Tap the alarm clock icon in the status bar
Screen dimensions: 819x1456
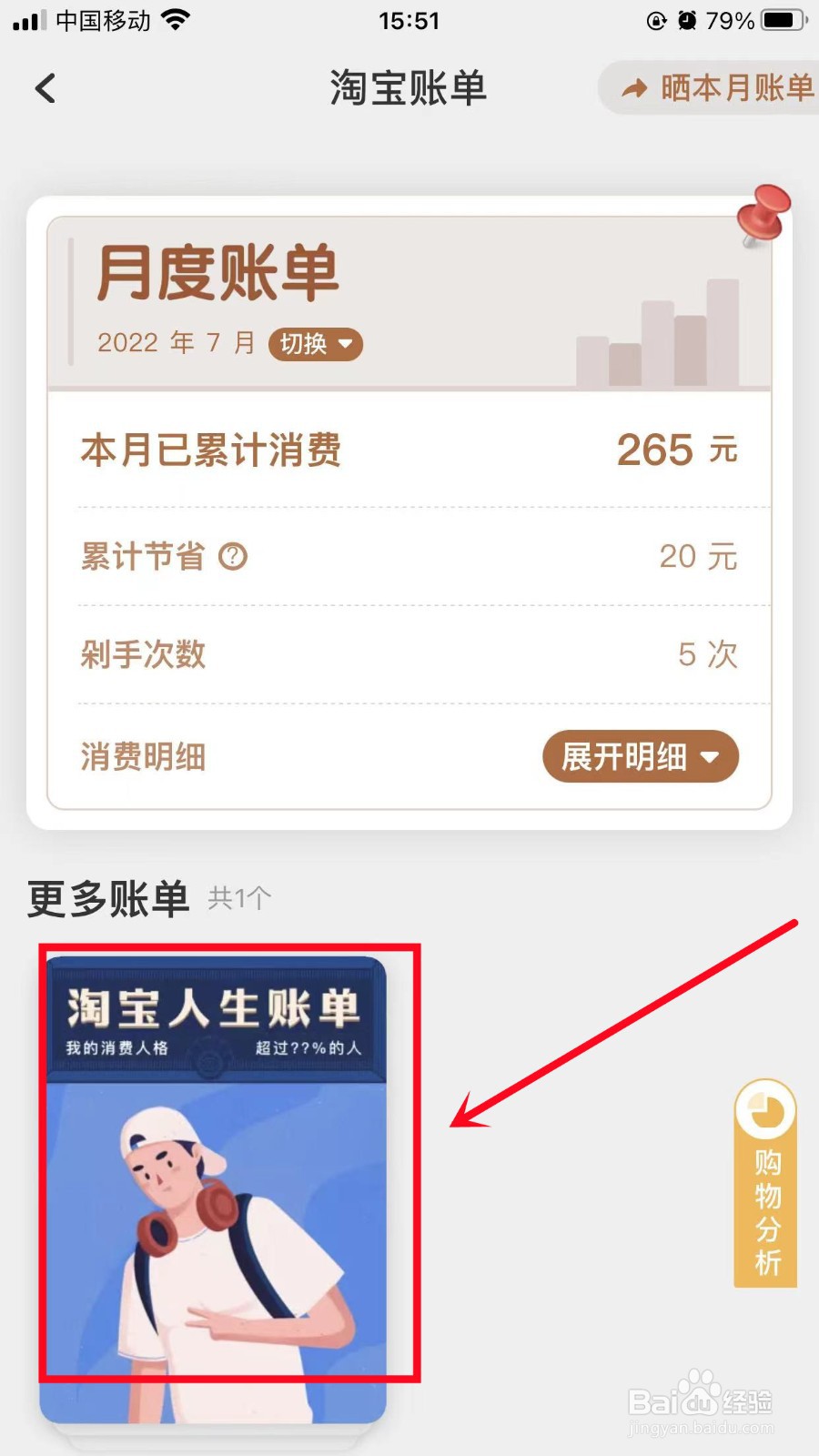pyautogui.click(x=690, y=19)
